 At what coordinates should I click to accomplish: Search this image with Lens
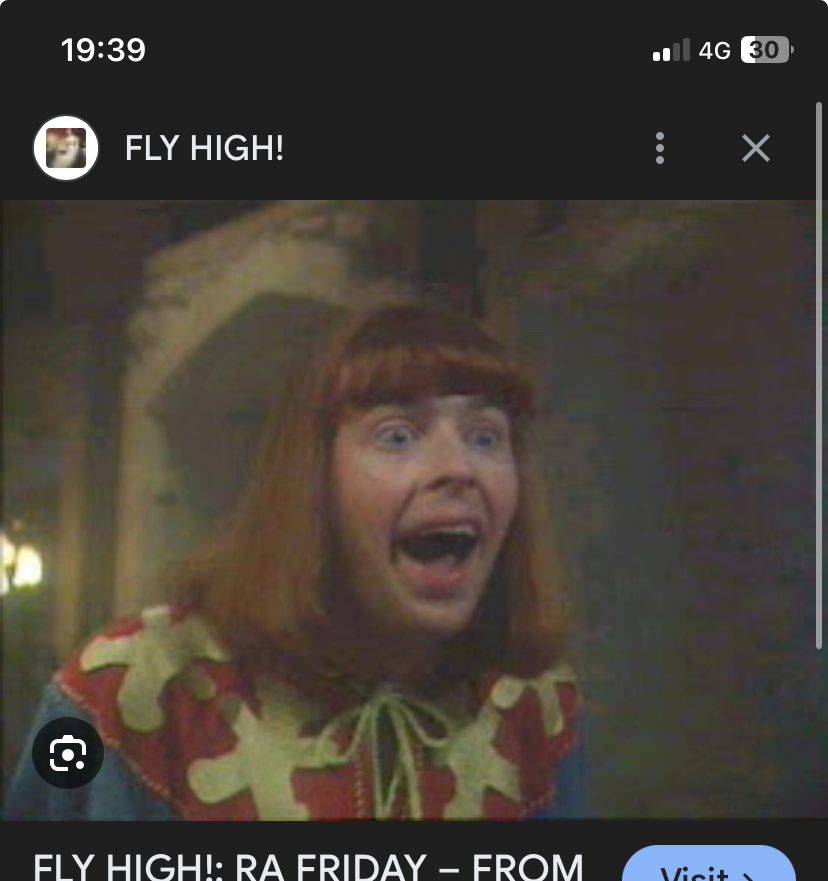68,753
